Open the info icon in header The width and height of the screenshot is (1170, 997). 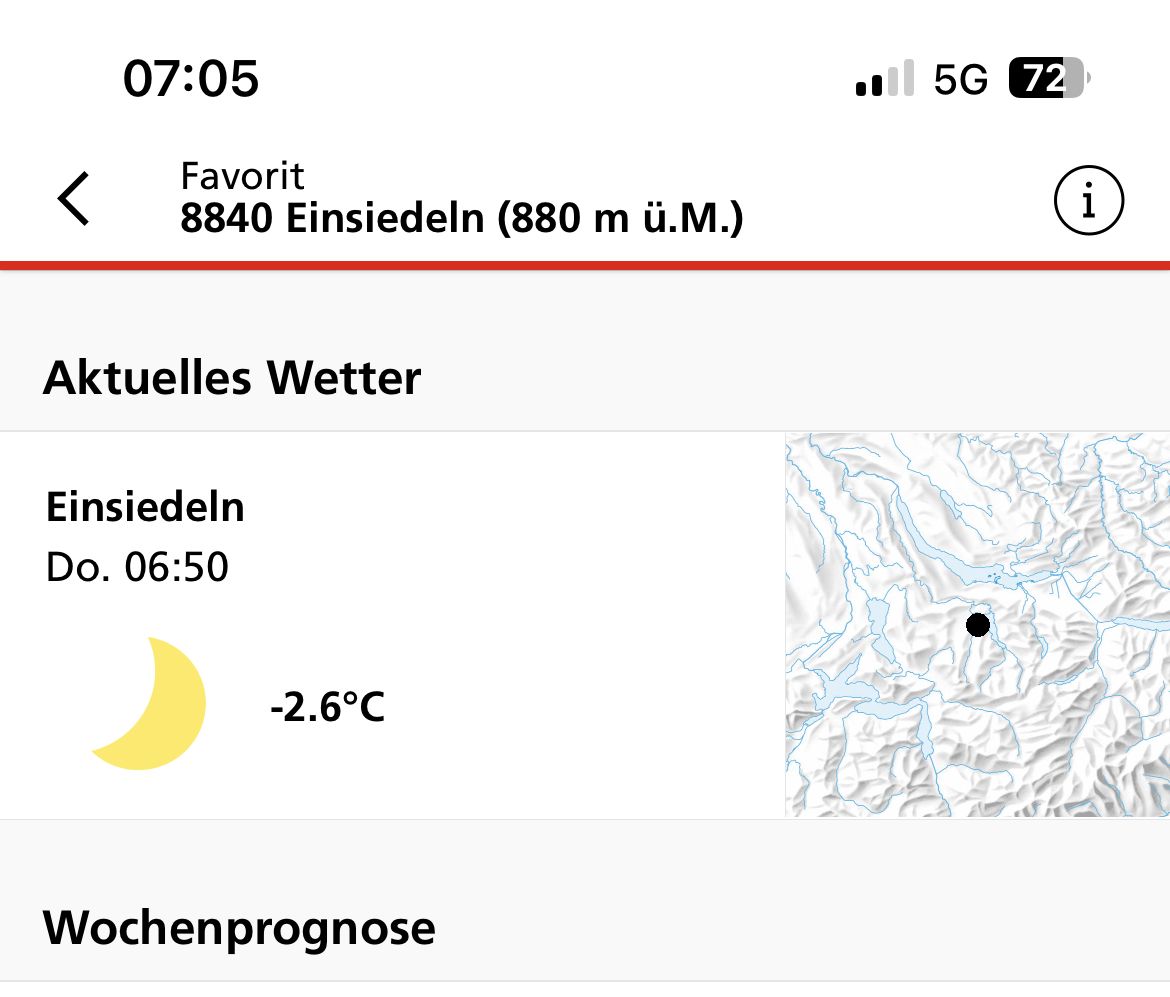(x=1089, y=201)
